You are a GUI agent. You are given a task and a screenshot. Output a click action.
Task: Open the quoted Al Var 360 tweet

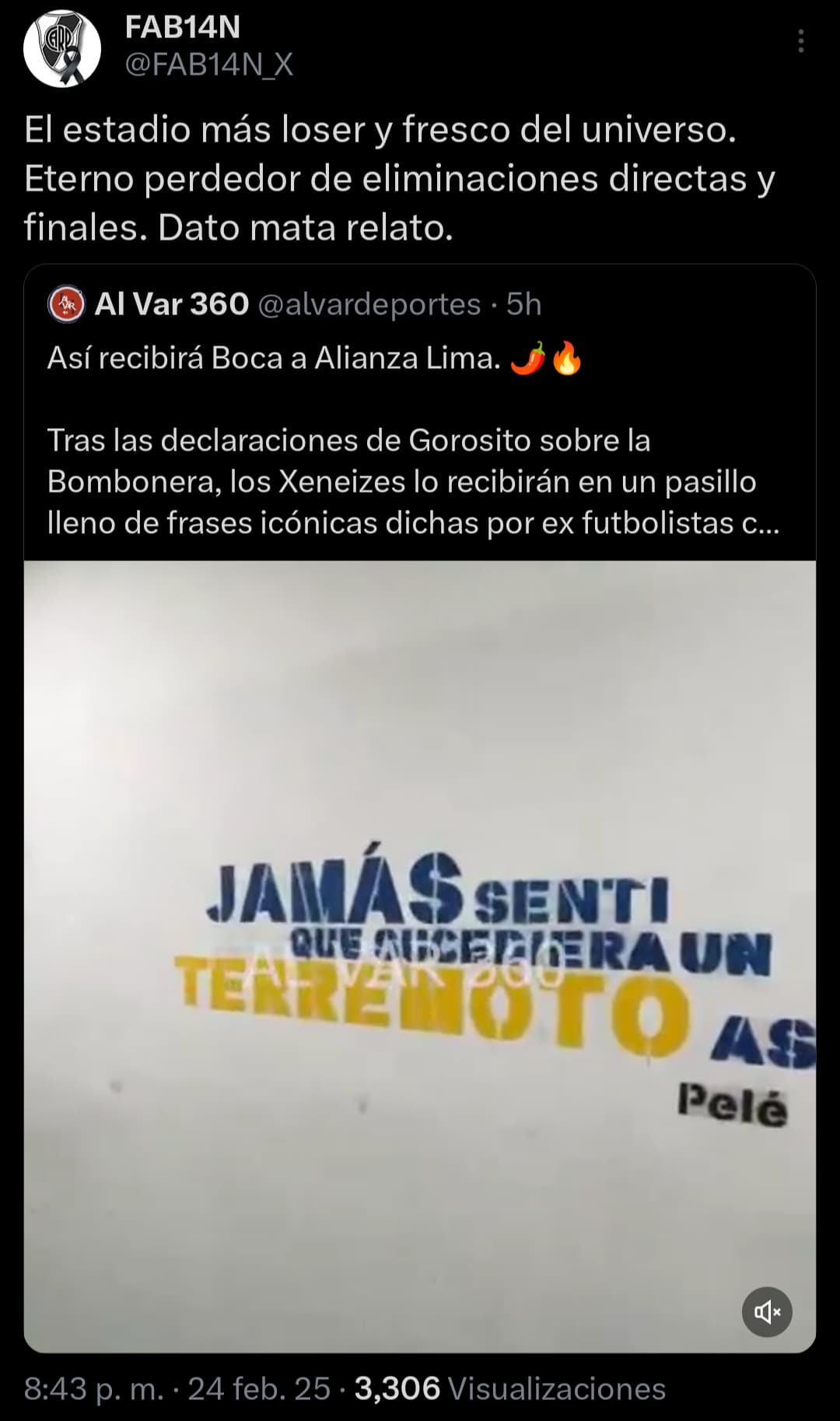point(420,412)
